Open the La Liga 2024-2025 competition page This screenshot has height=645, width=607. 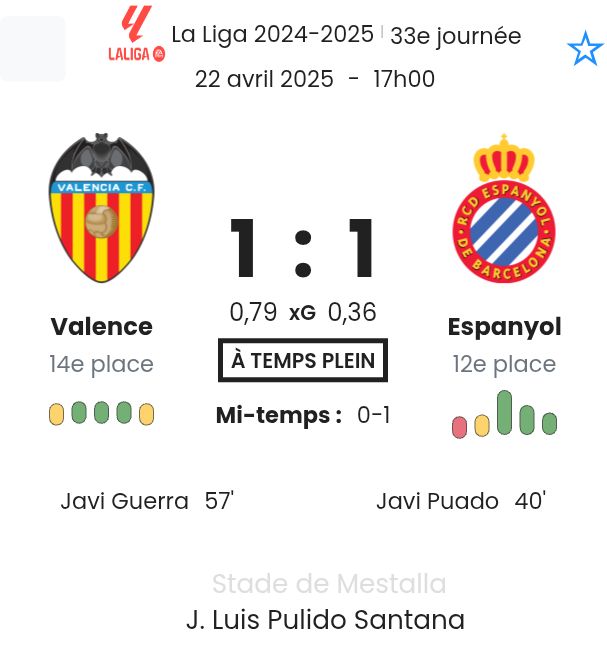coord(272,34)
